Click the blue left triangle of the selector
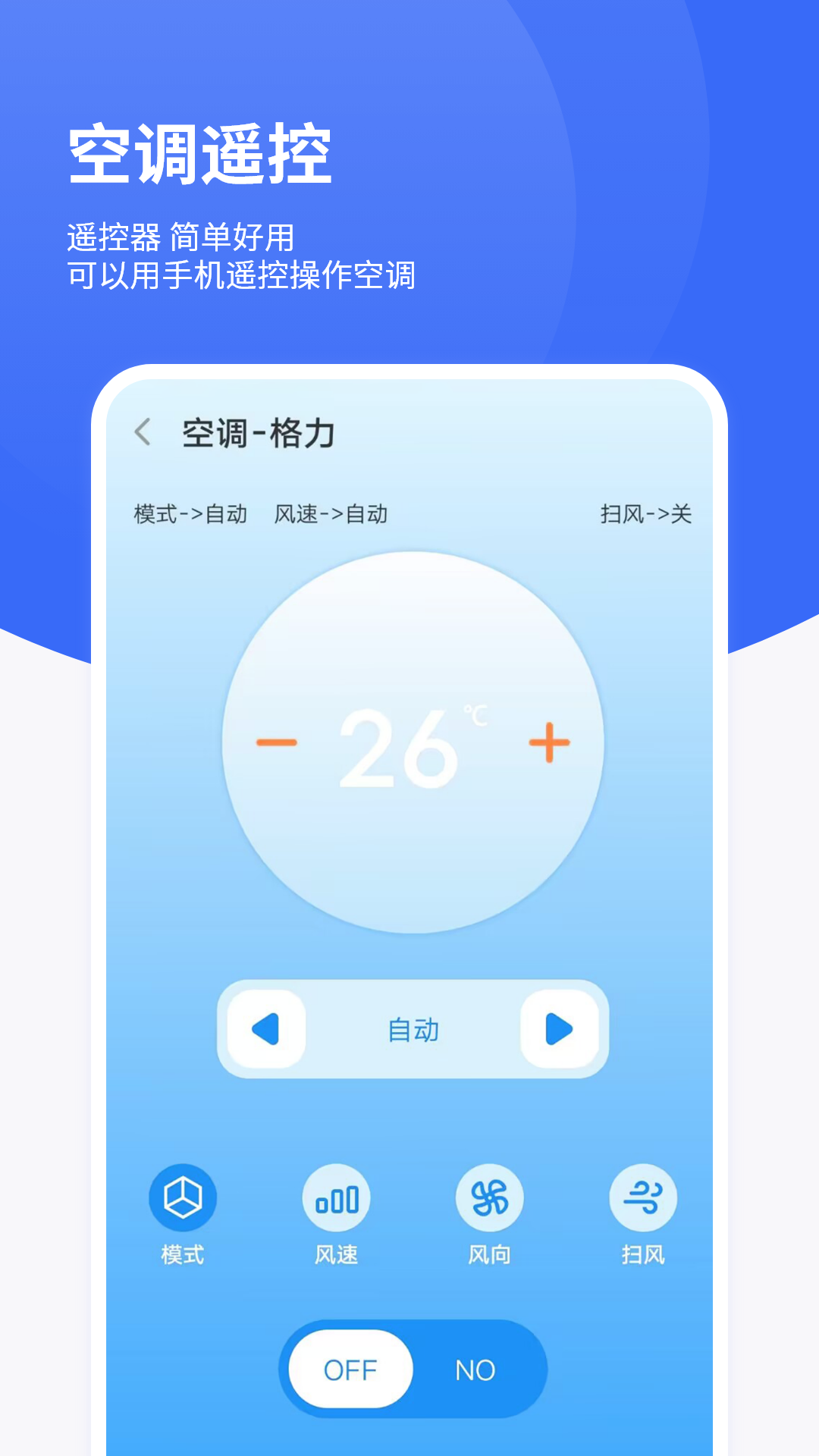This screenshot has width=819, height=1456. [262, 1030]
